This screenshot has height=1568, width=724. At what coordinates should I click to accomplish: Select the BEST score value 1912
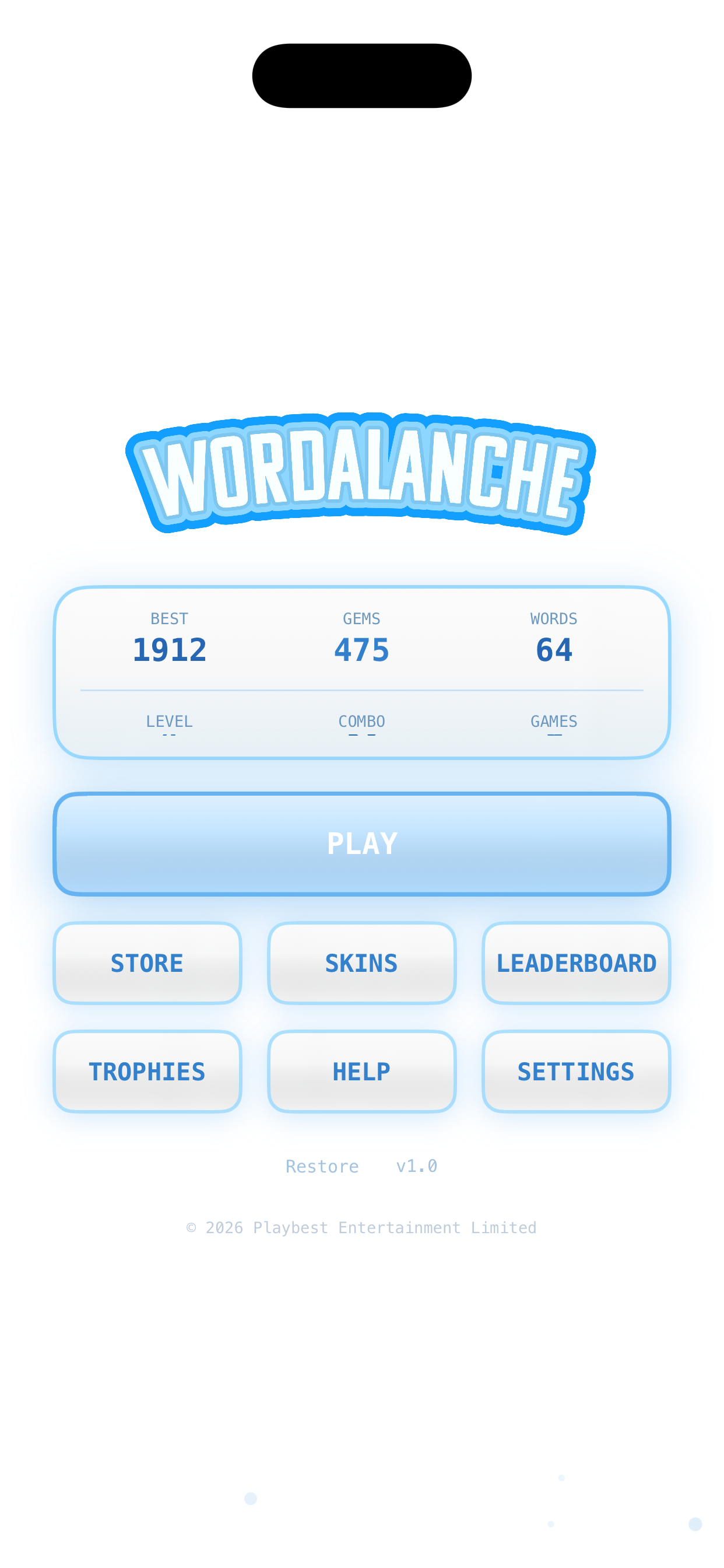[170, 650]
